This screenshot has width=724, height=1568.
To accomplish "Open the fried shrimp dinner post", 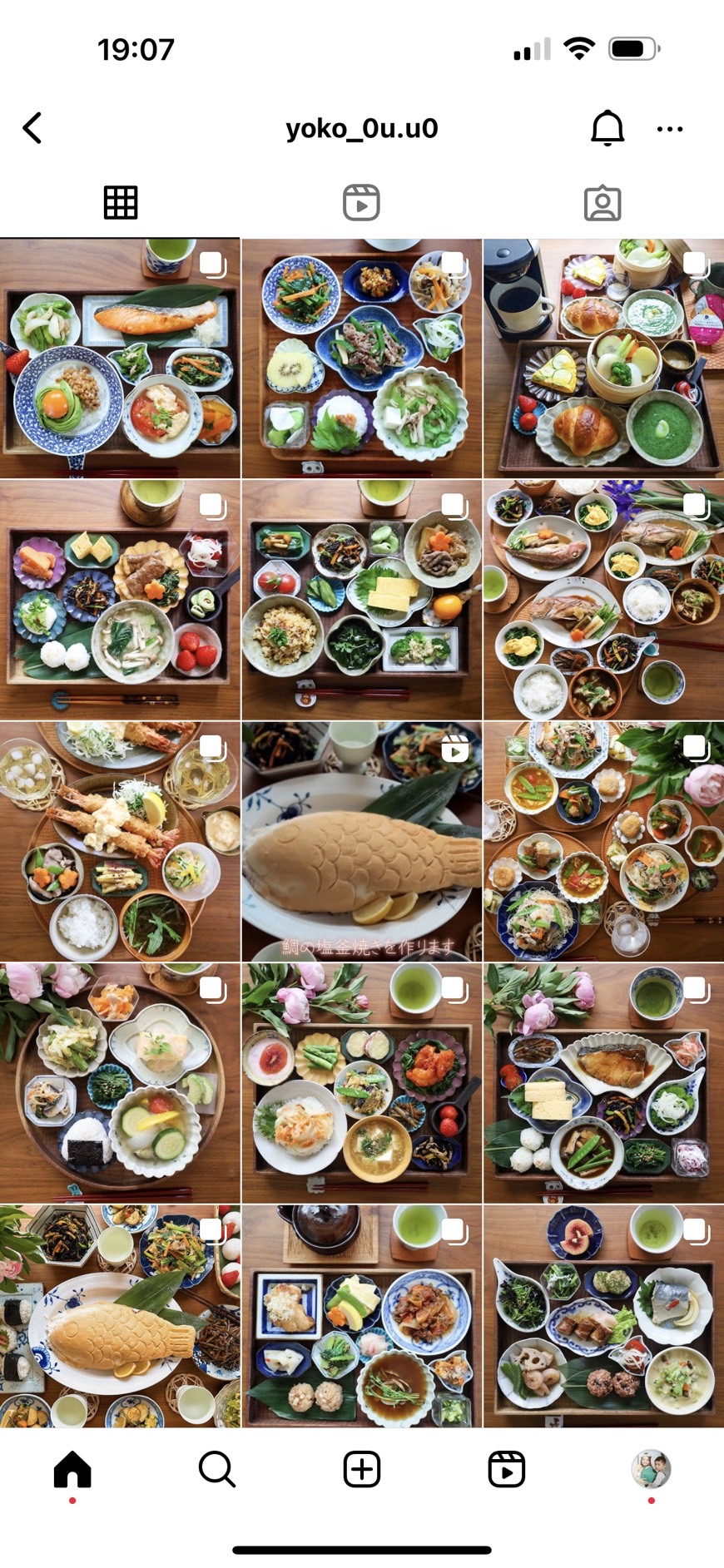I will pos(120,841).
